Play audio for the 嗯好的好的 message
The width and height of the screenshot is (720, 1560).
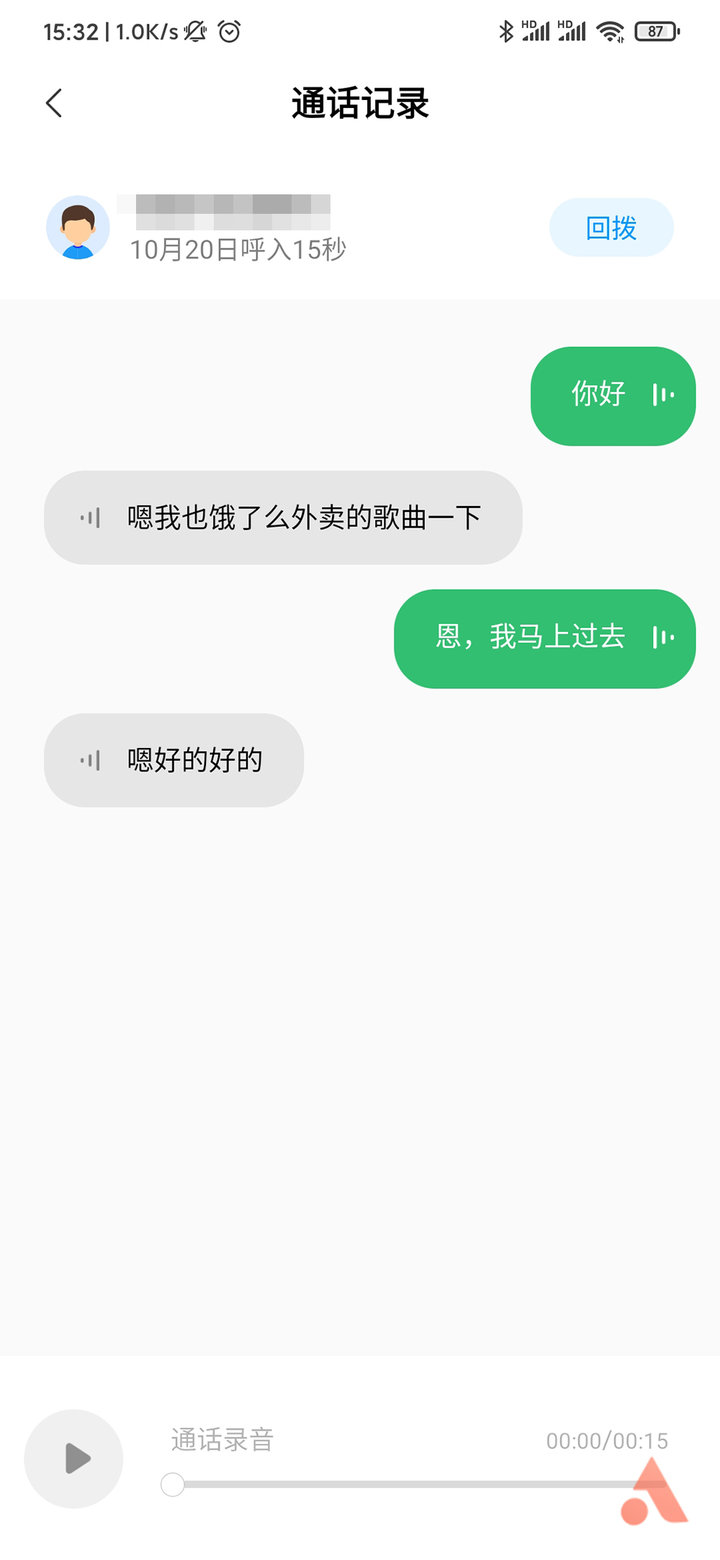coord(90,760)
